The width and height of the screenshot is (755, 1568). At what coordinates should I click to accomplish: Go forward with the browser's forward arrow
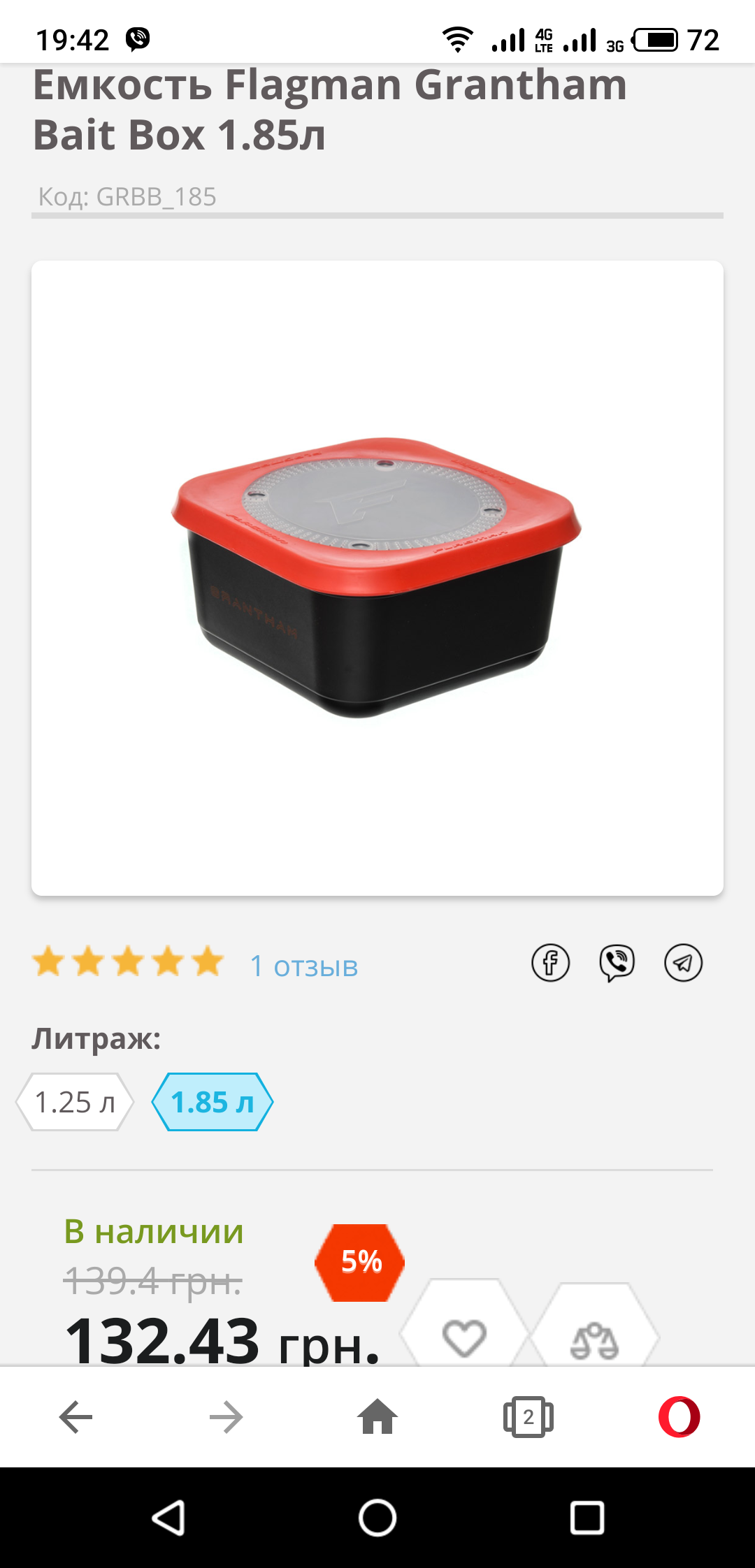point(226,1417)
